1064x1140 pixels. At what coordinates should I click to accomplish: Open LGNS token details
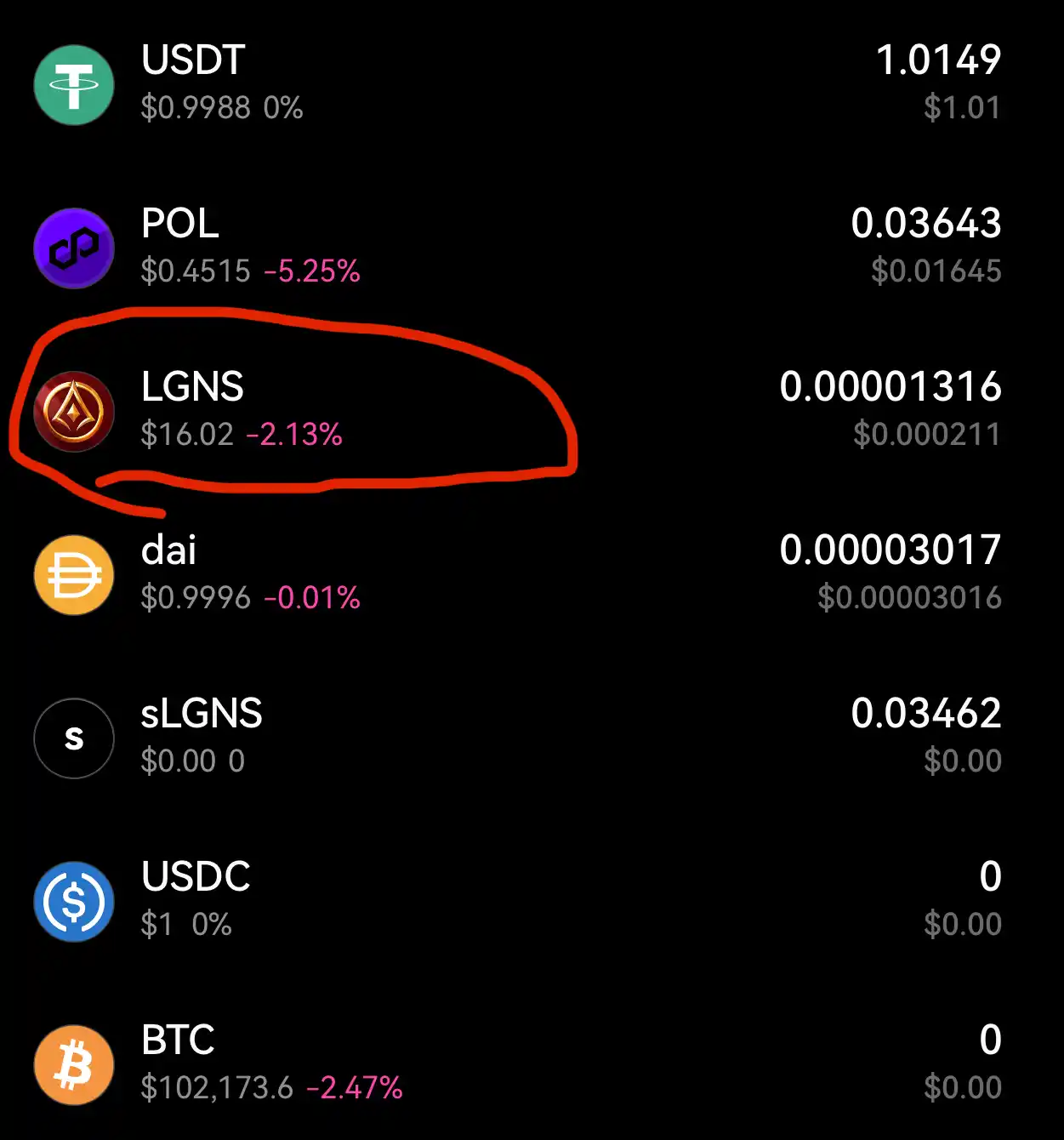pos(510,410)
